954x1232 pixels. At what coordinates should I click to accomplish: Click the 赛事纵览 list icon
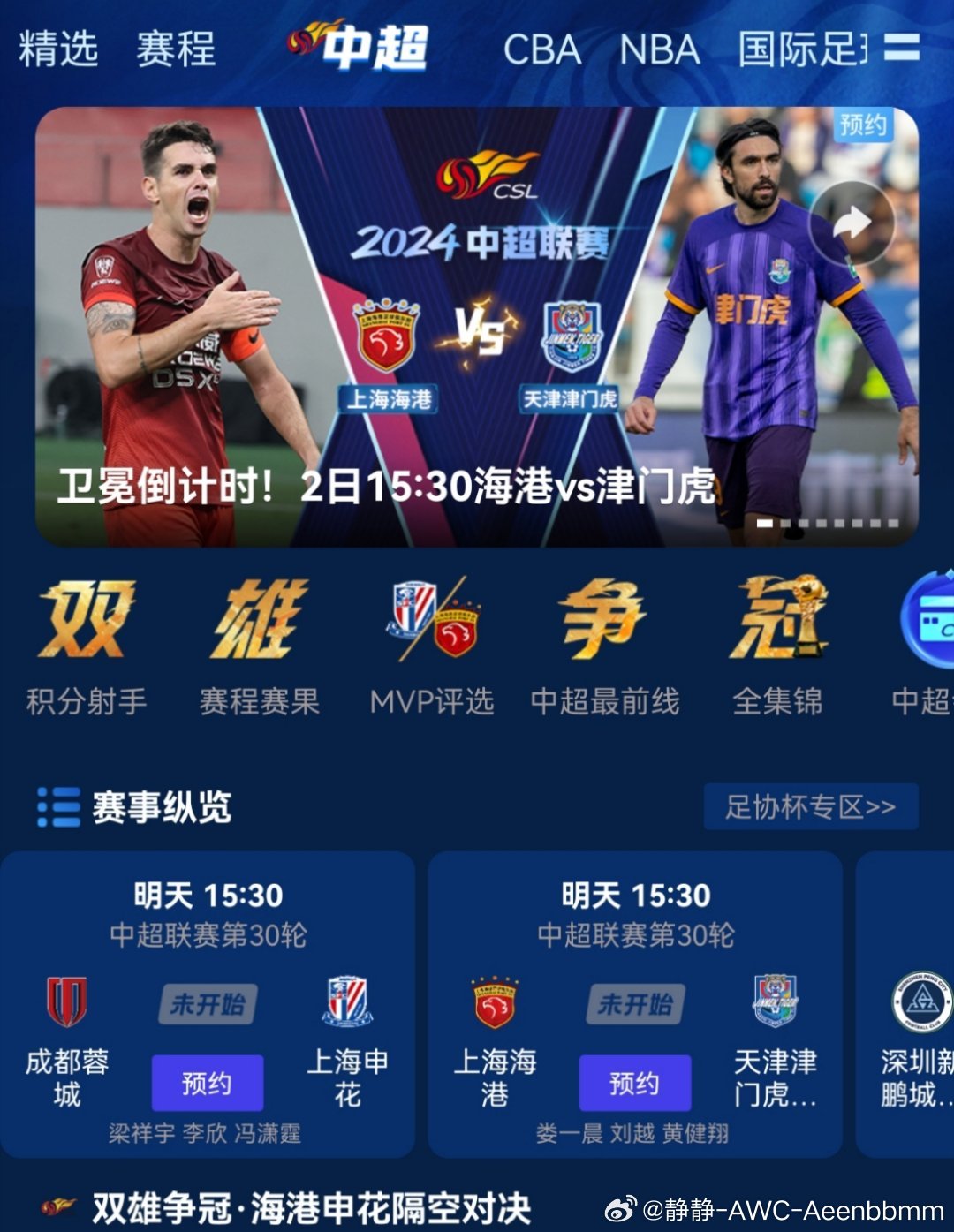pyautogui.click(x=55, y=806)
